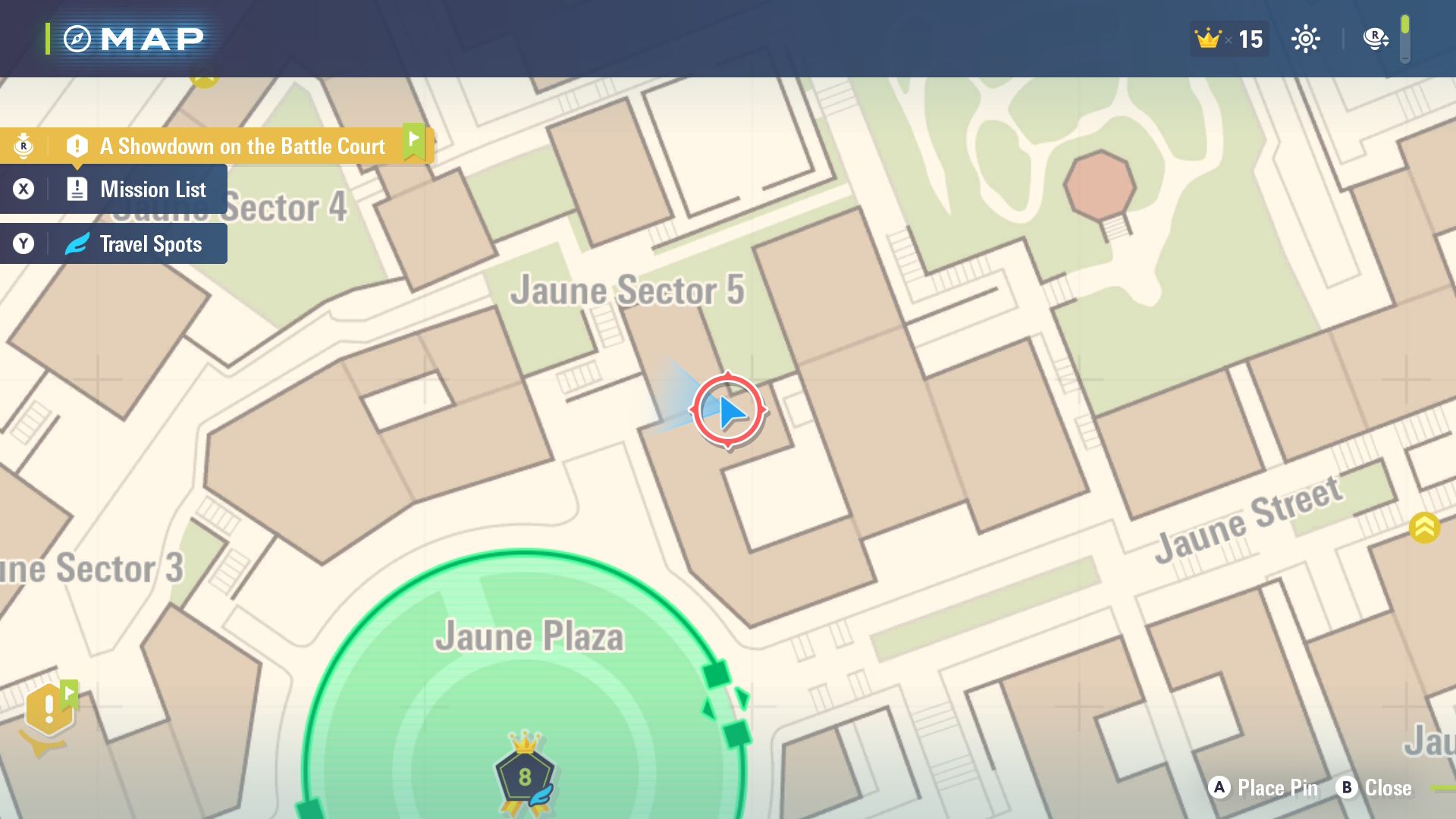Tap the zoom level icon in the top bar
1456x819 pixels.
(x=1376, y=39)
